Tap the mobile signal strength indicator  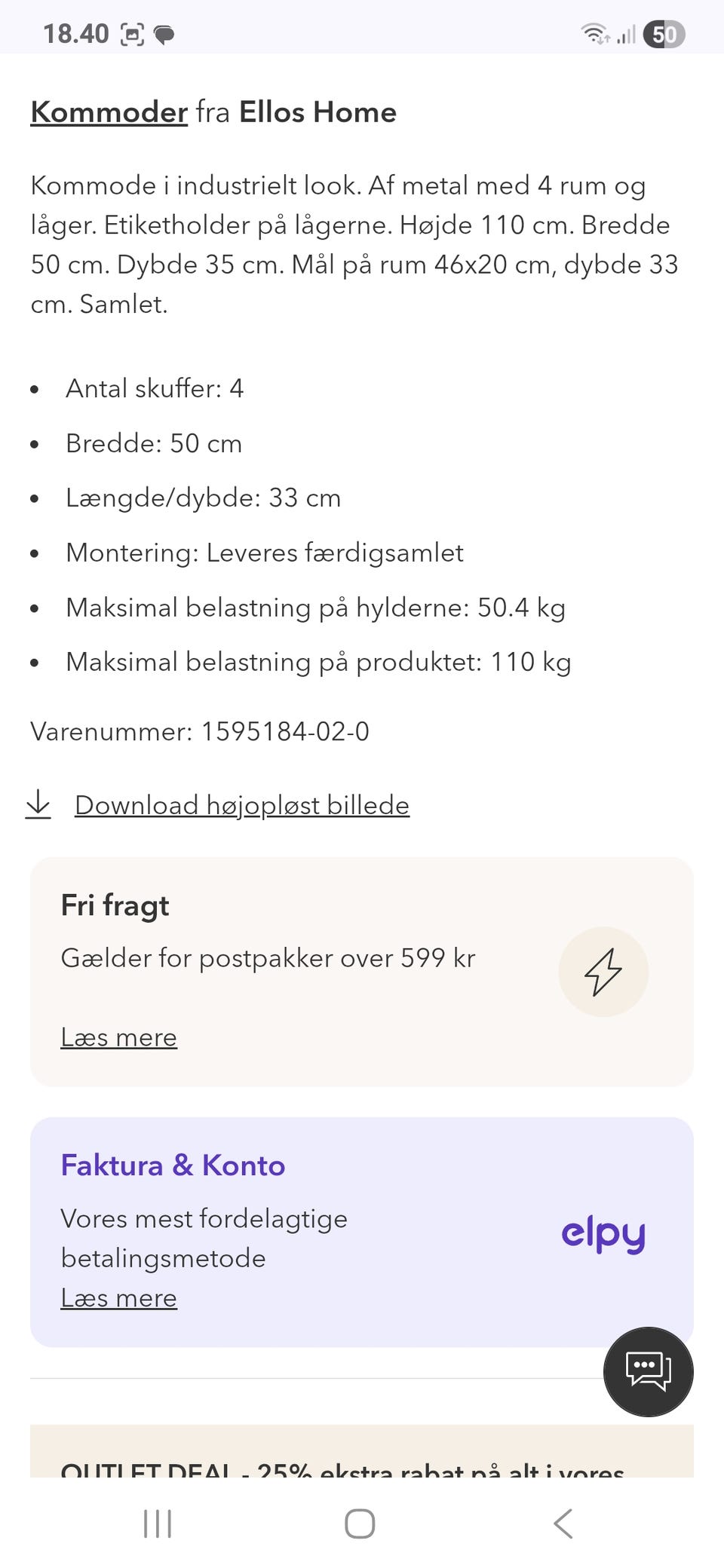627,34
